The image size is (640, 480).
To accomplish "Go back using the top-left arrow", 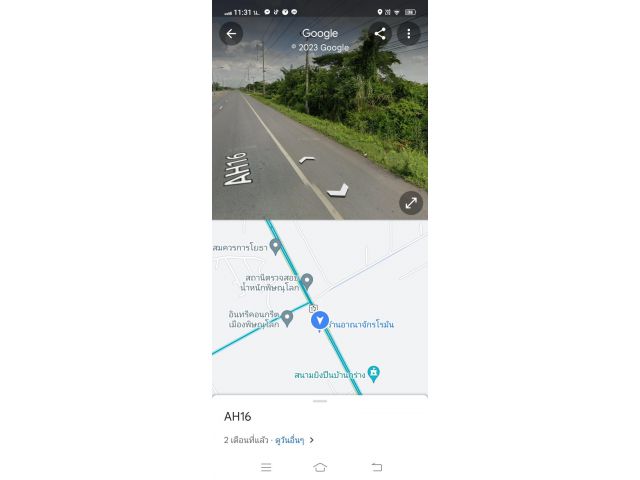I will [232, 33].
